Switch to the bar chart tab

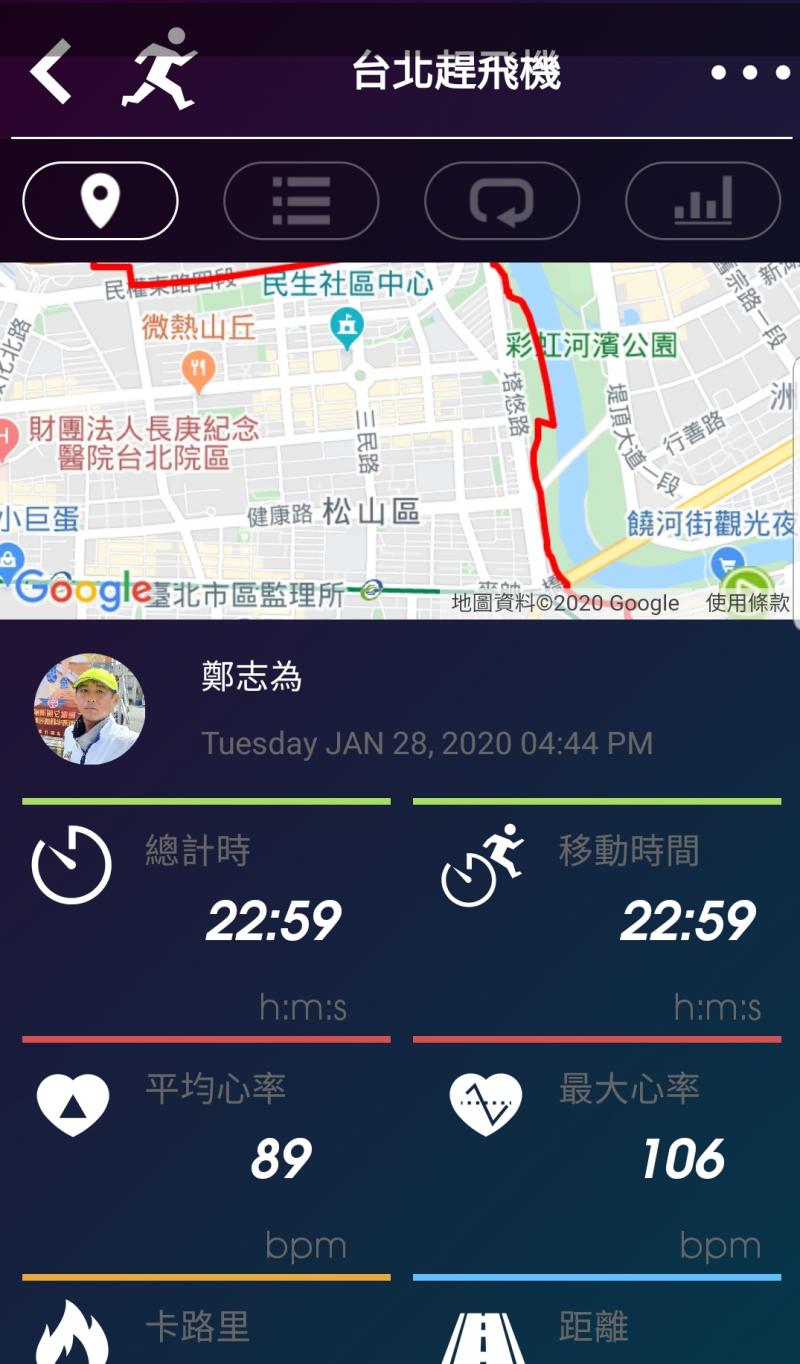coord(703,200)
